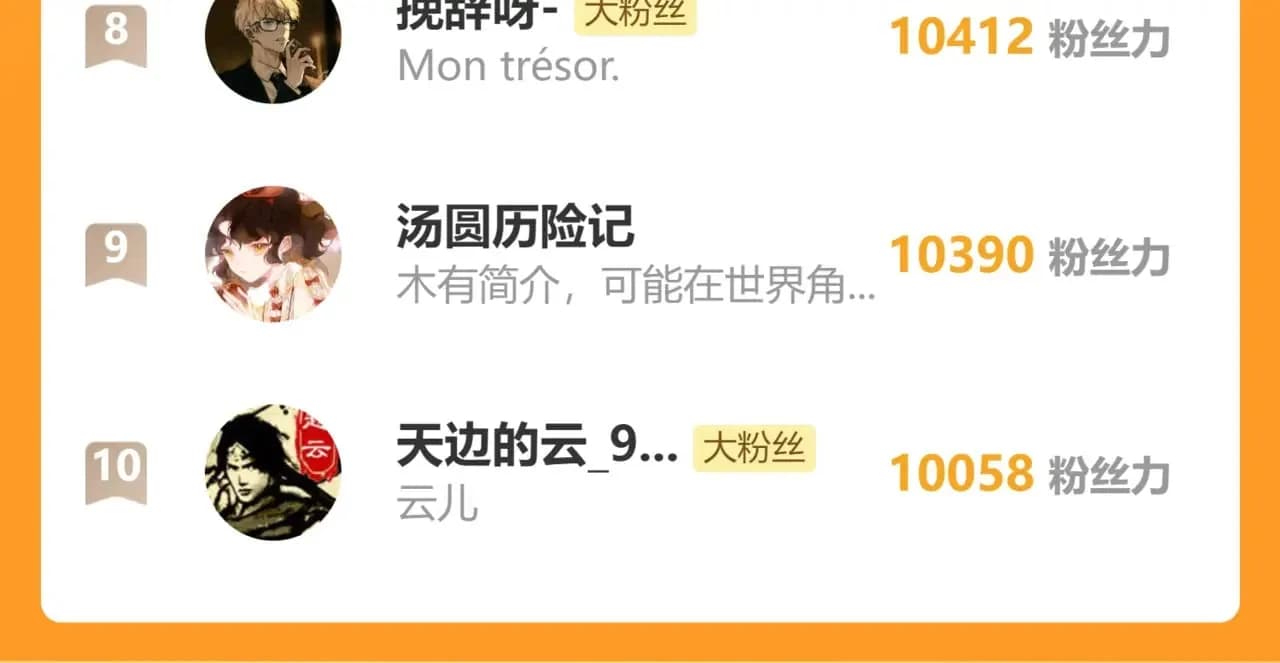This screenshot has width=1280, height=663.
Task: Open the 天边的云_9... user row
Action: tap(640, 473)
